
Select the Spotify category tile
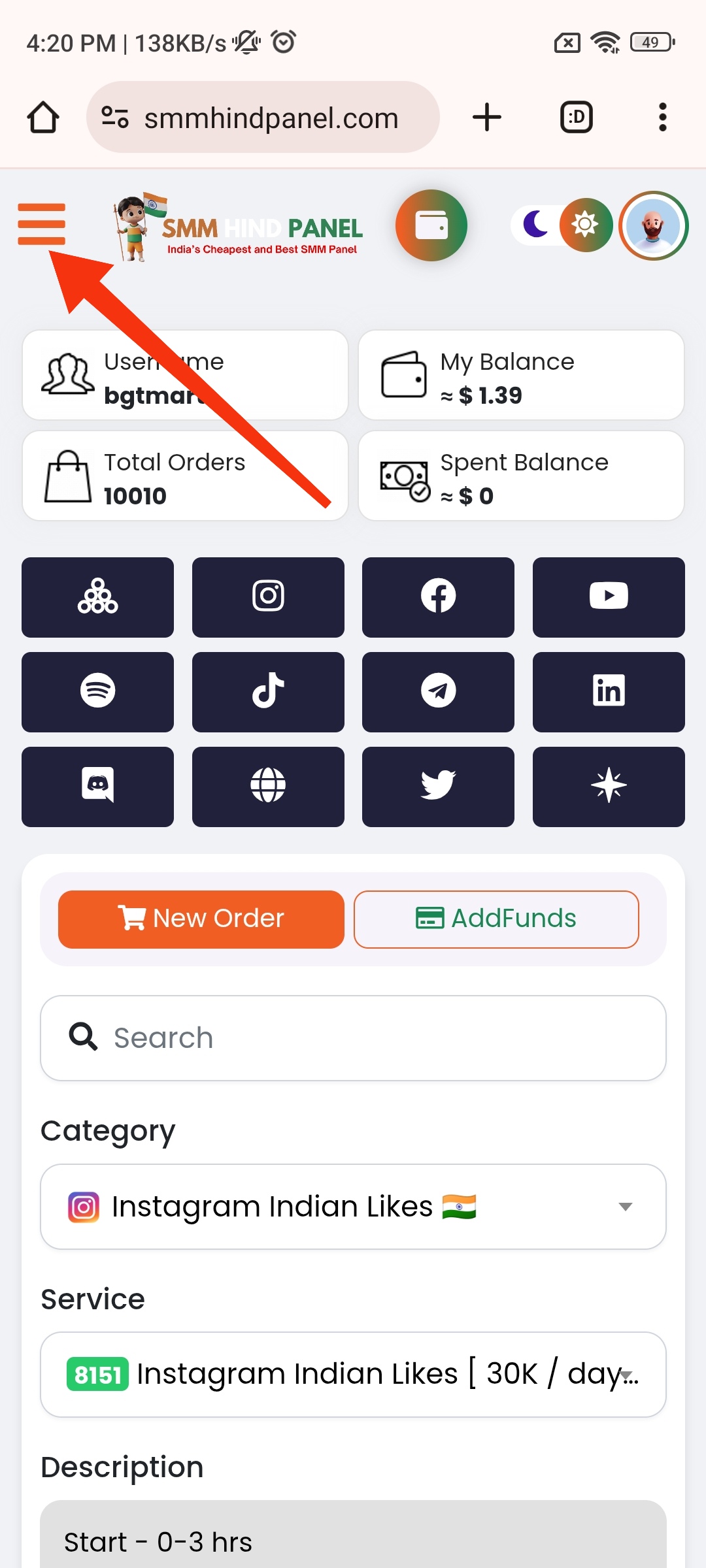[x=97, y=692]
